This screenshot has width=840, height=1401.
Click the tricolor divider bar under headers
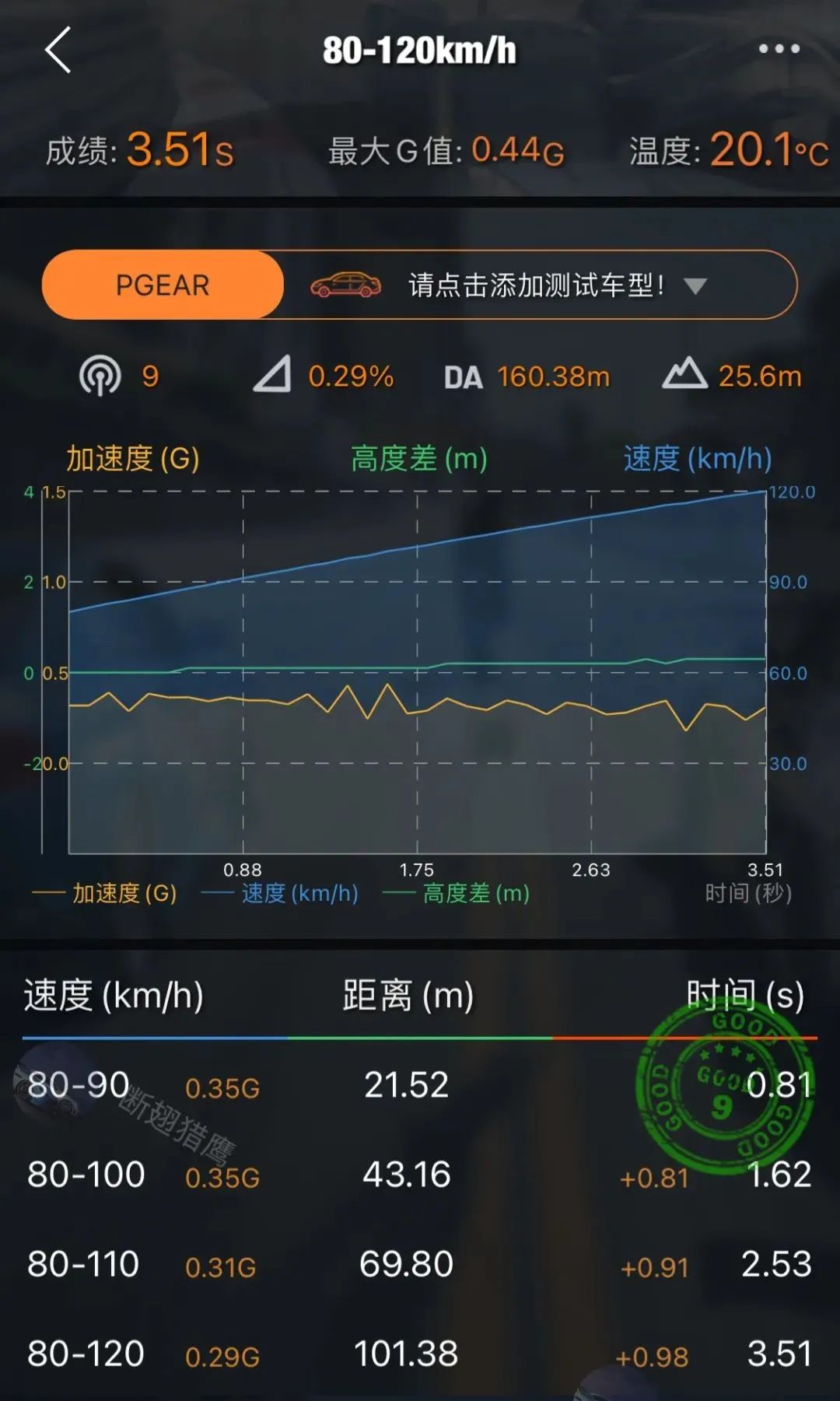click(x=420, y=1035)
